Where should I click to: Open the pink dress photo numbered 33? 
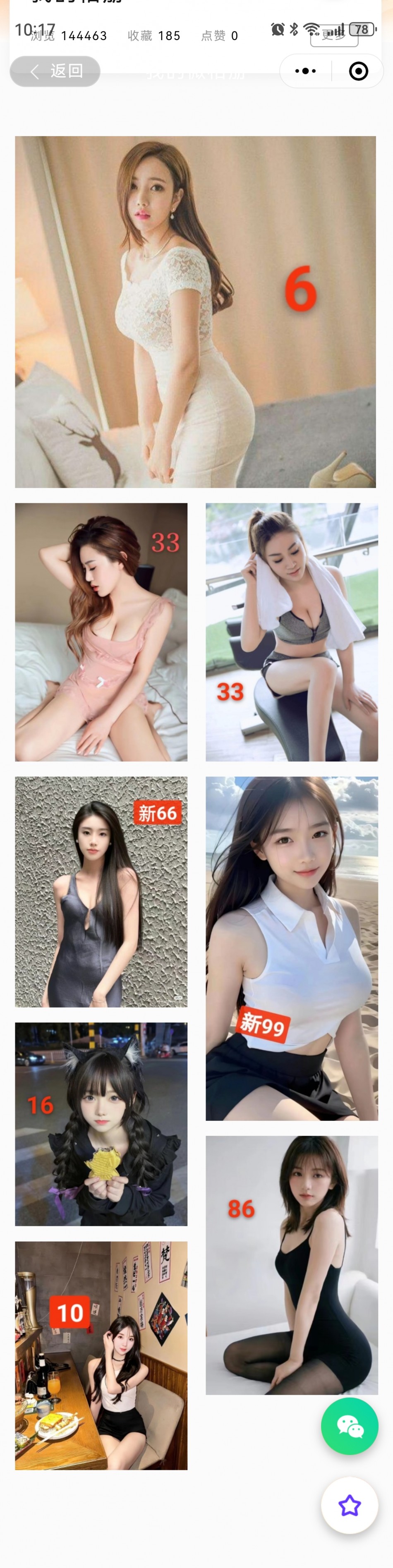[101, 632]
